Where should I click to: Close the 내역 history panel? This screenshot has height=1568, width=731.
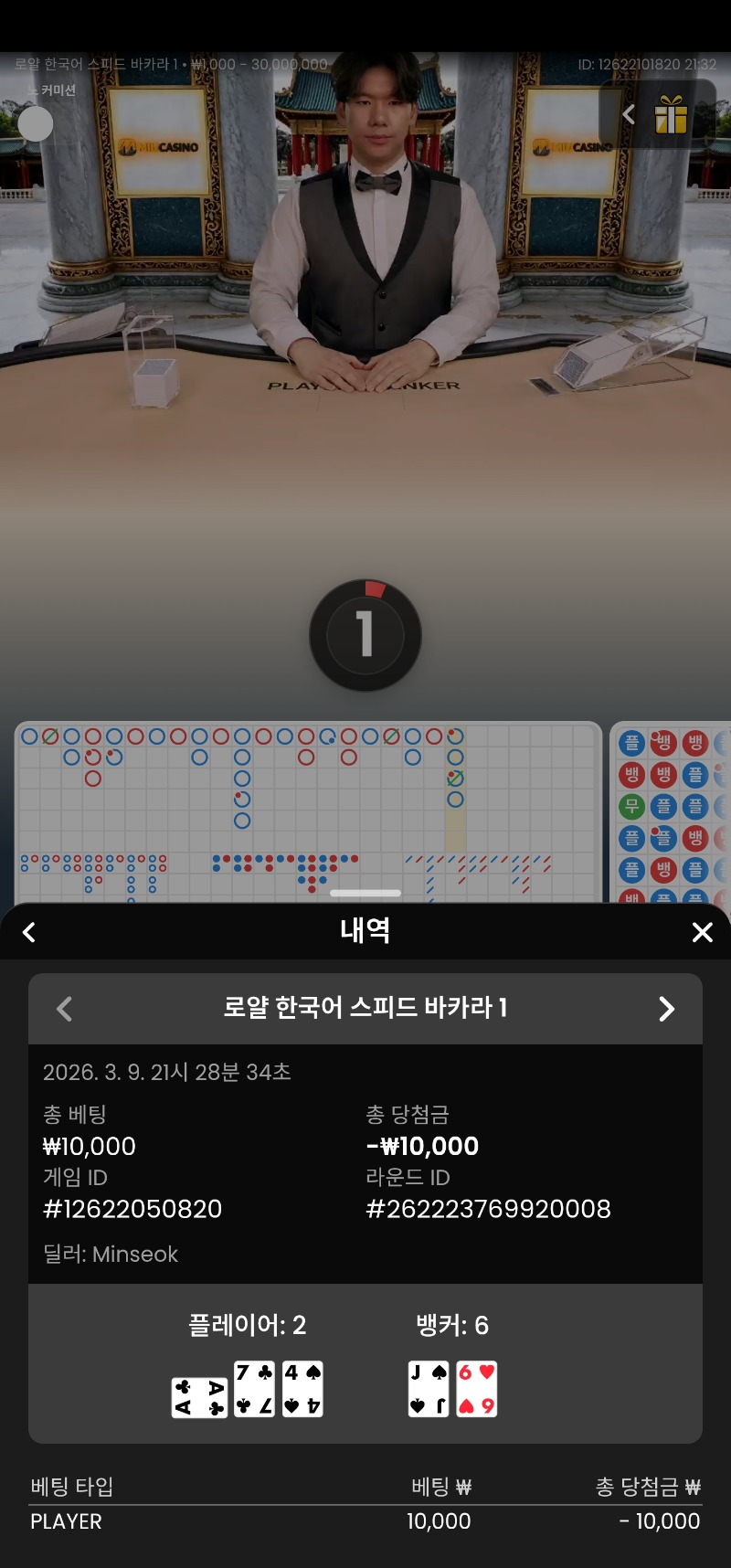click(x=702, y=932)
